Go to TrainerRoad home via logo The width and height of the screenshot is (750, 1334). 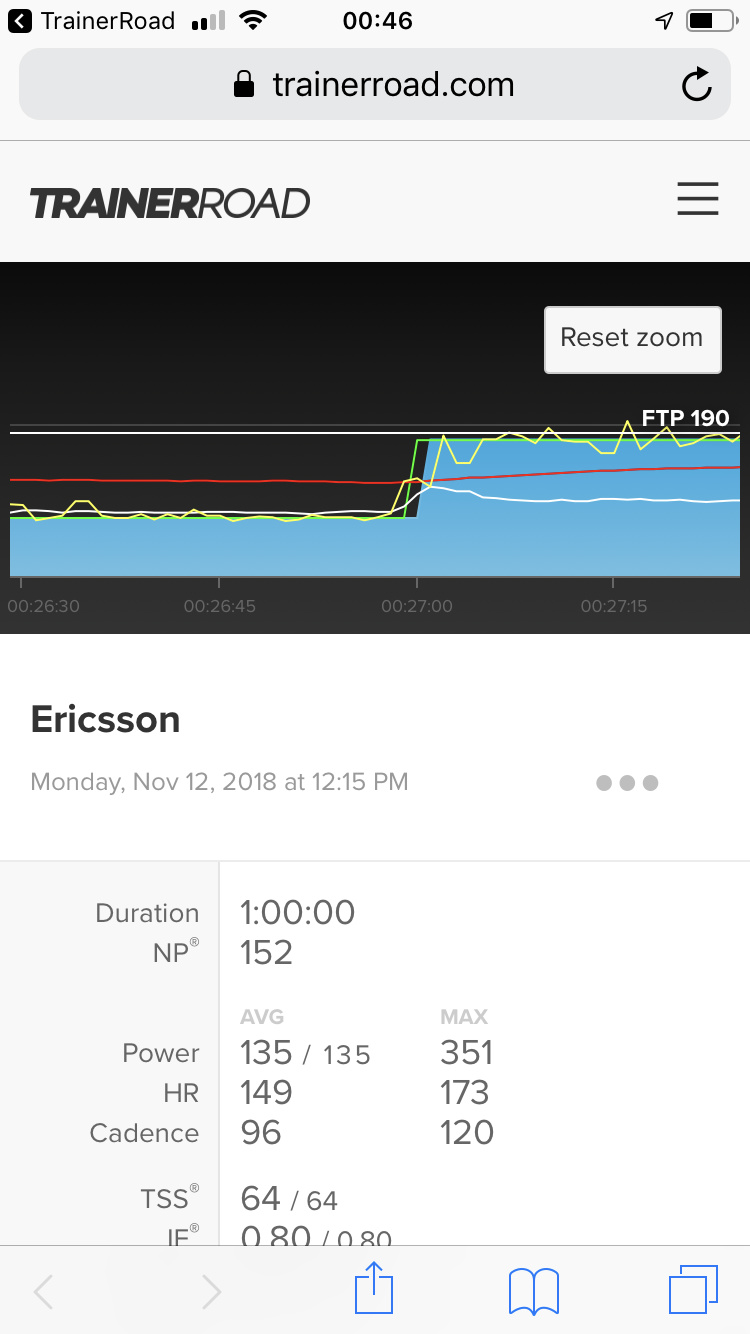click(170, 203)
